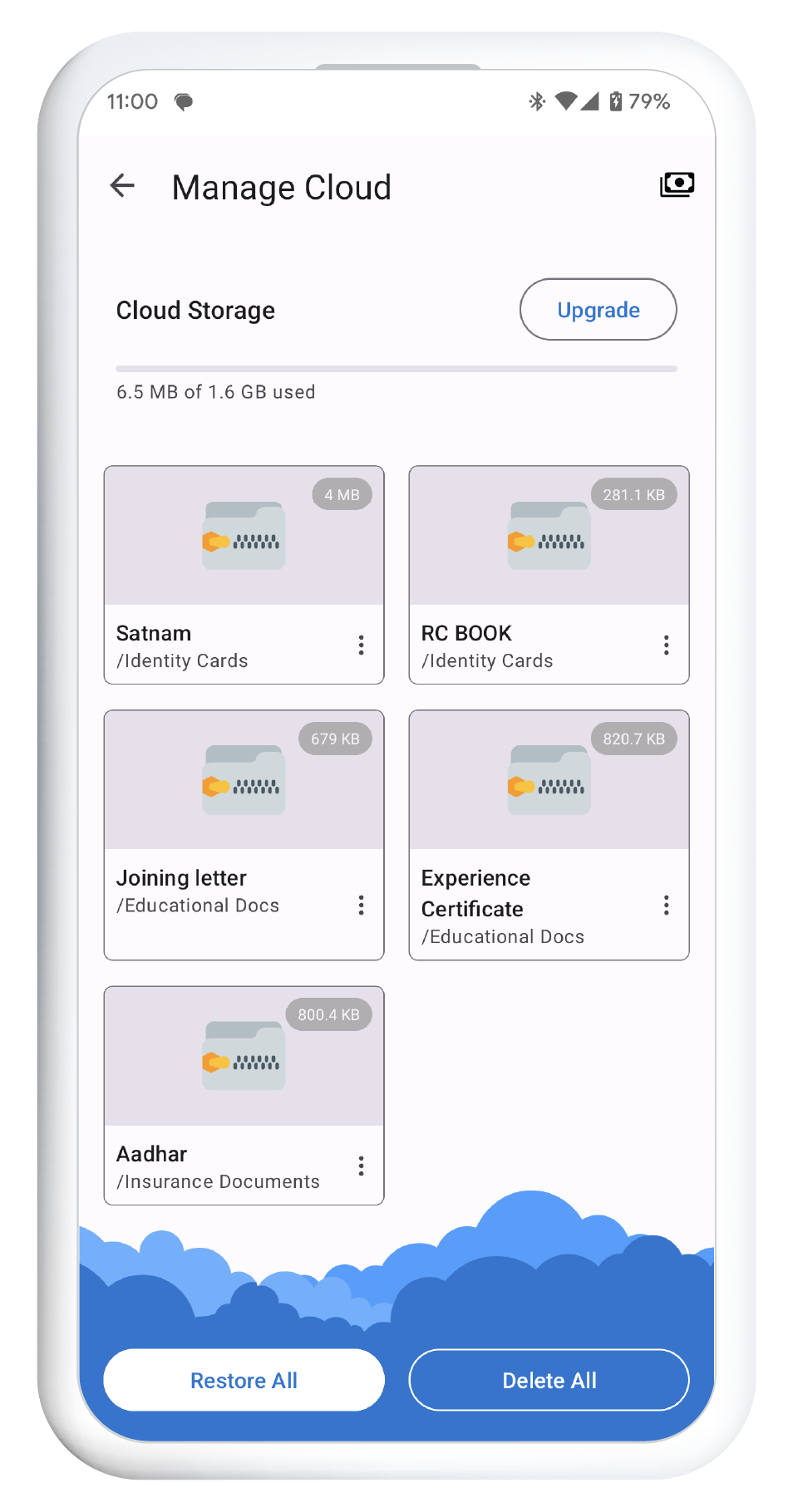Select the Identity Cards folder label under Satnam
Viewport: 793px width, 1512px height.
coord(182,660)
